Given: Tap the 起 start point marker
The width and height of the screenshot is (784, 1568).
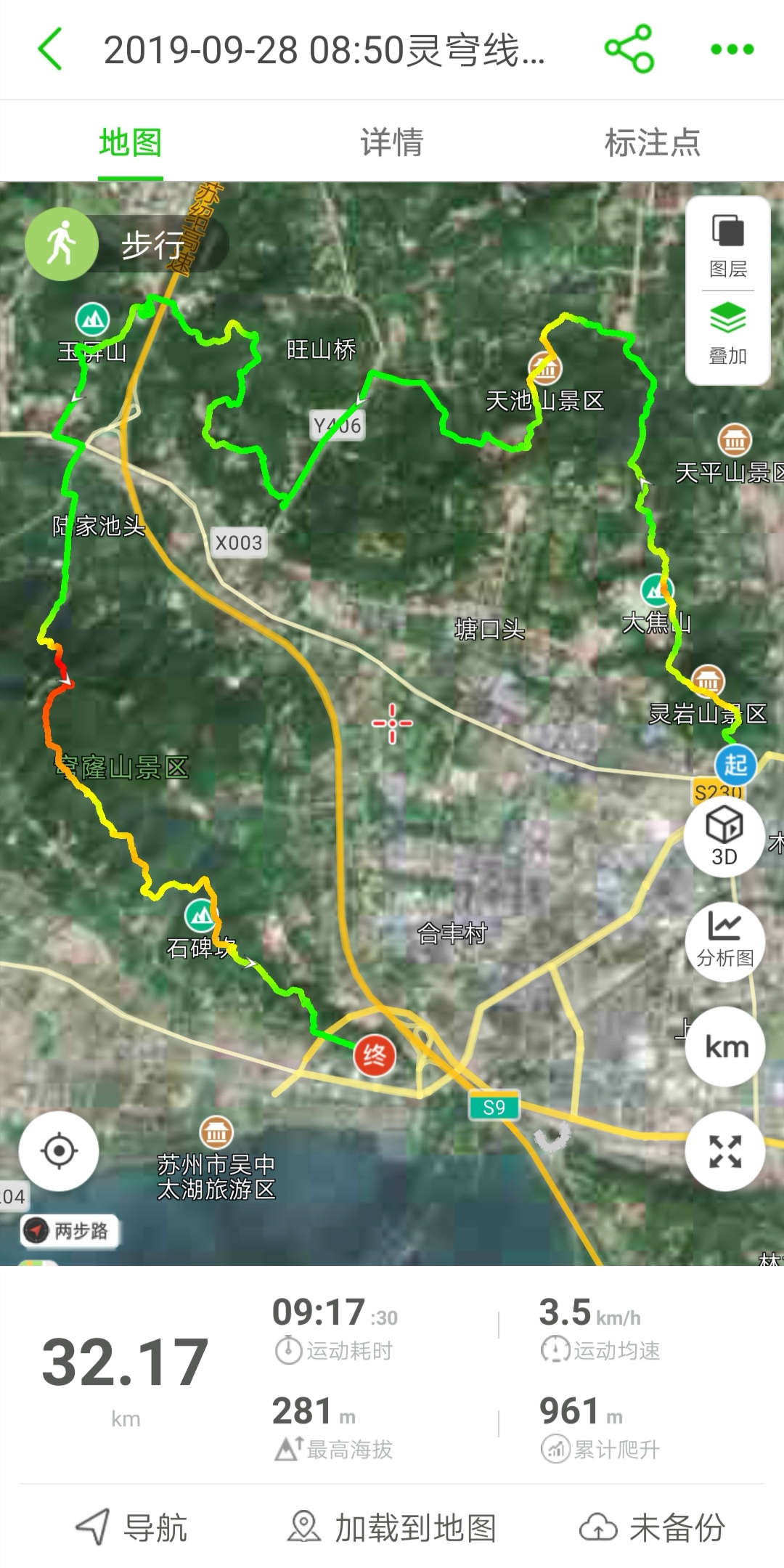Looking at the screenshot, I should [x=735, y=765].
